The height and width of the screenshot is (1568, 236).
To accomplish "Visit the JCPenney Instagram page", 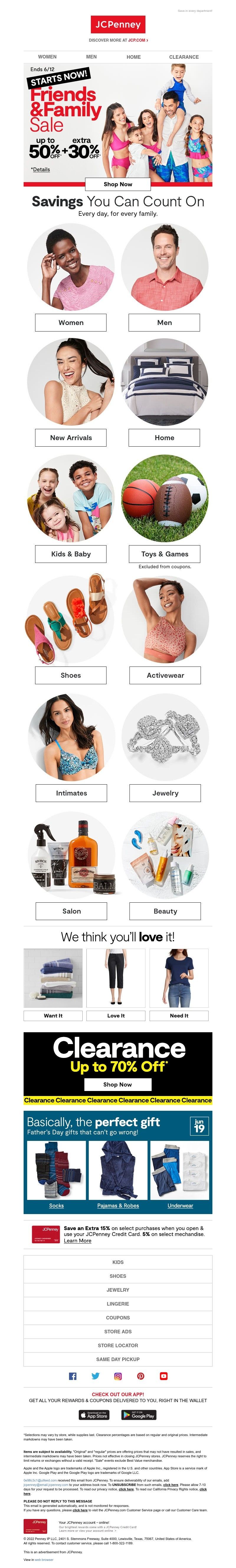I will click(x=118, y=1376).
